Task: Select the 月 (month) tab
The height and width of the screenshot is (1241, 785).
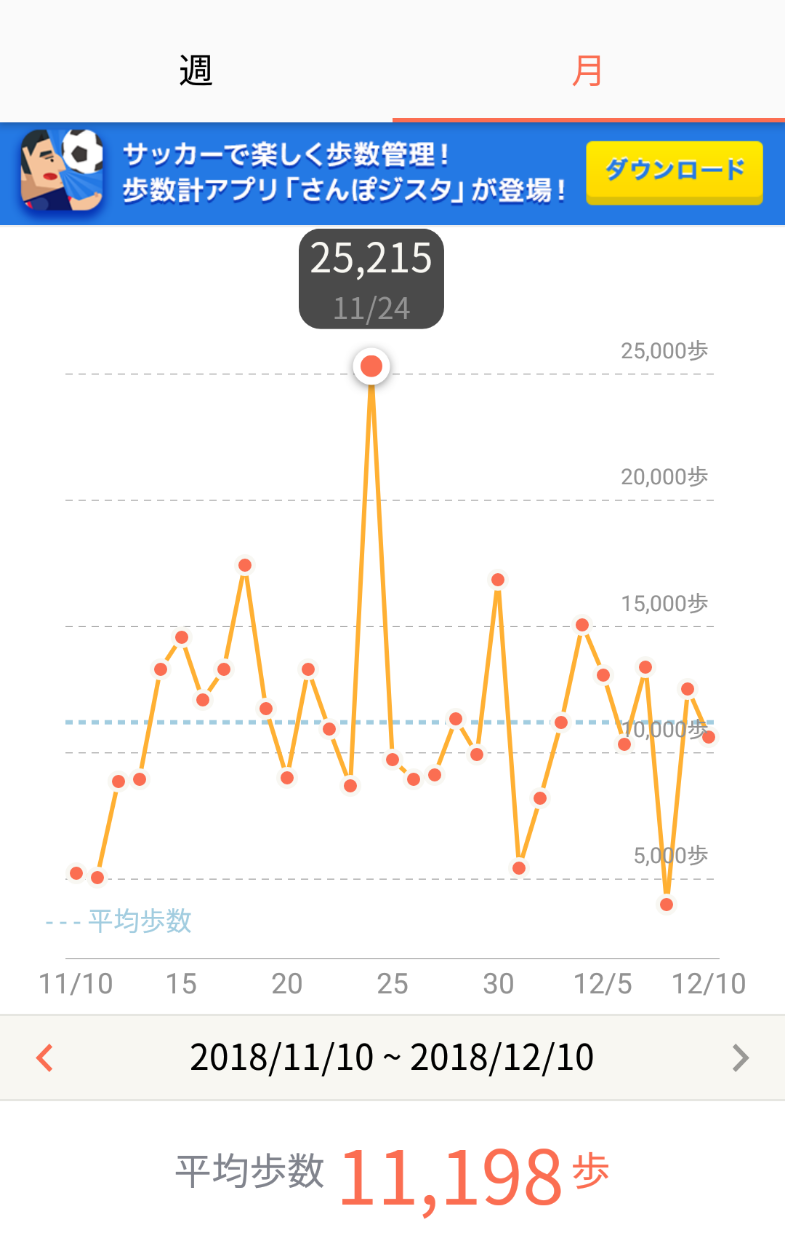Action: (588, 70)
